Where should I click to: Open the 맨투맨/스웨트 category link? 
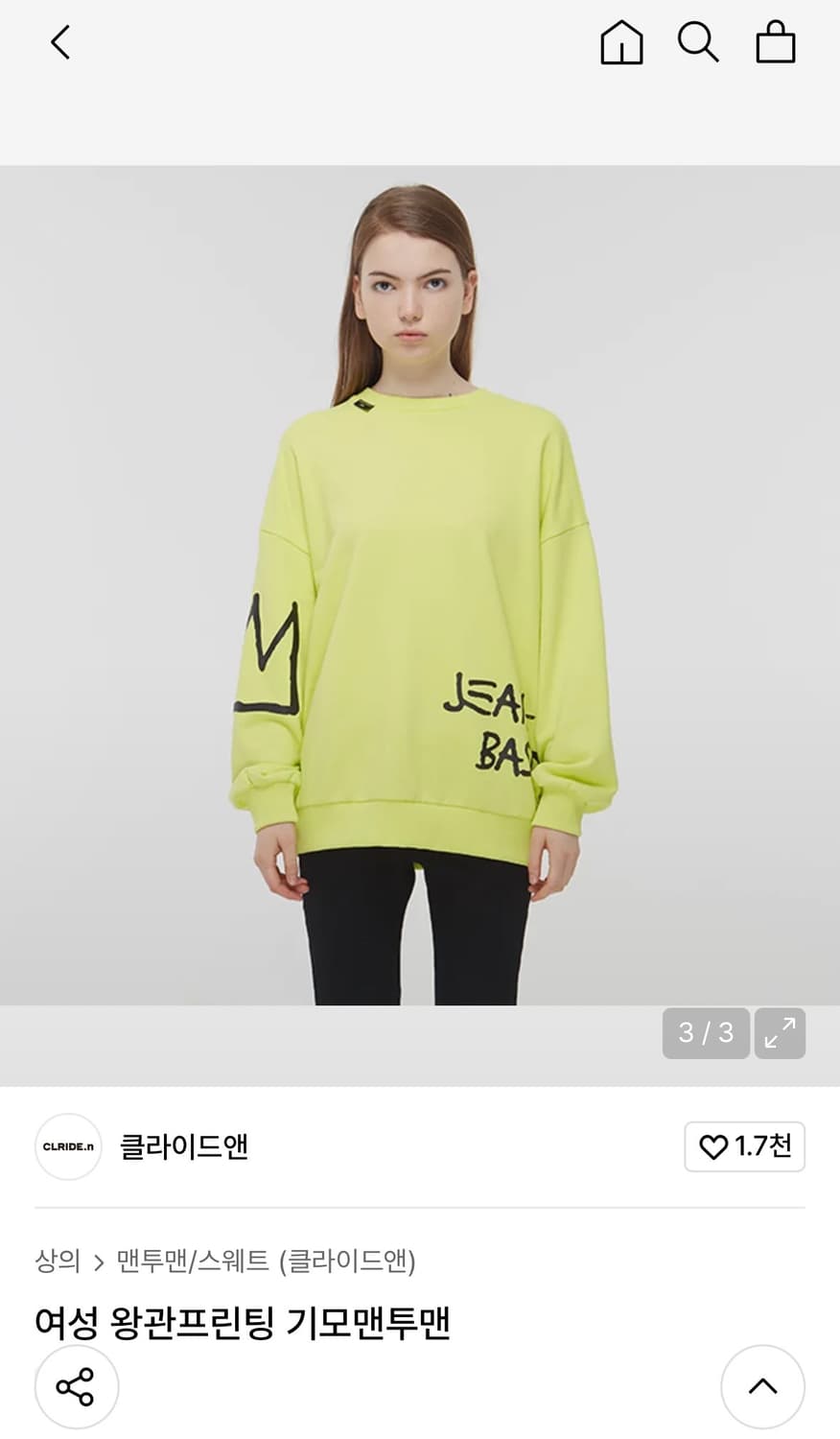click(188, 1262)
